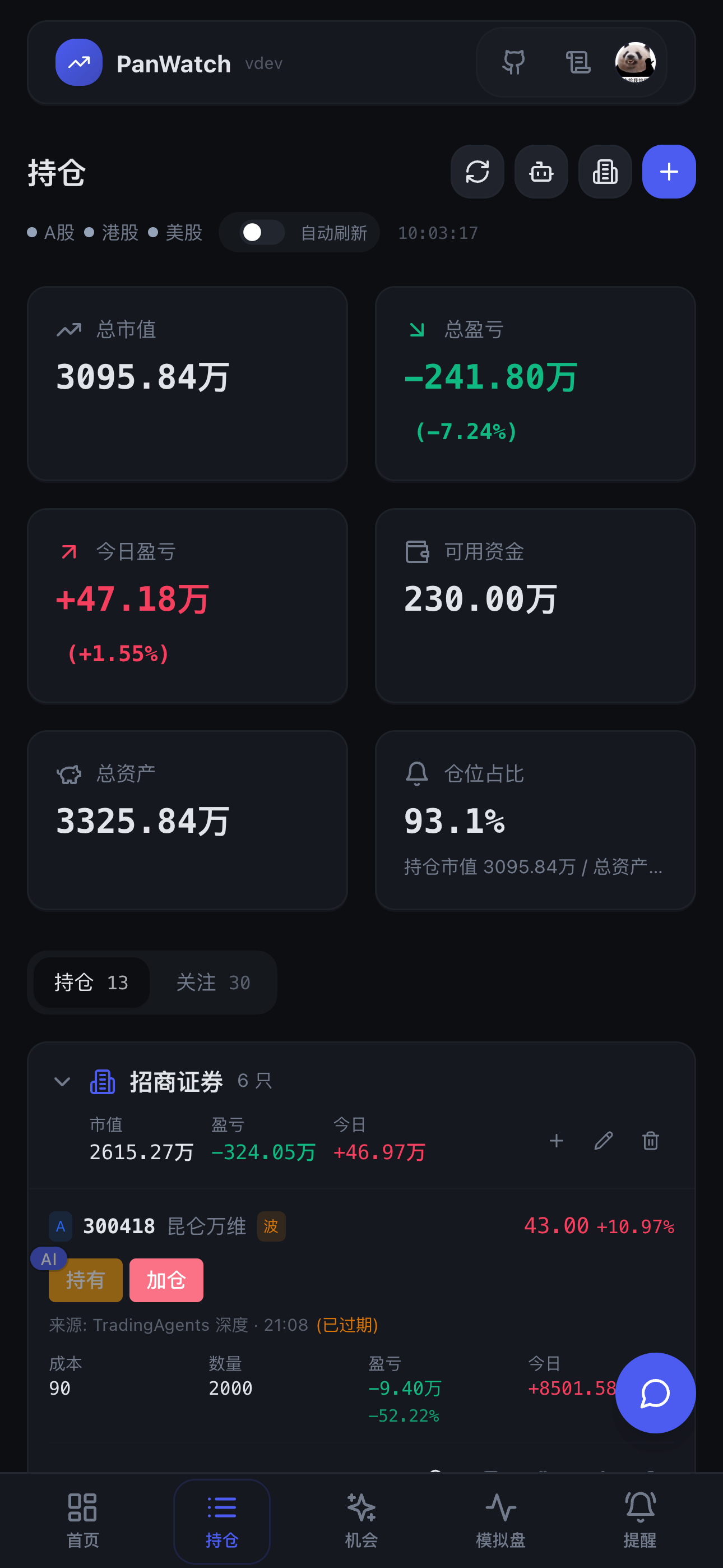Open the AI robot analysis button
Screen dimensions: 723x1568
pos(541,172)
